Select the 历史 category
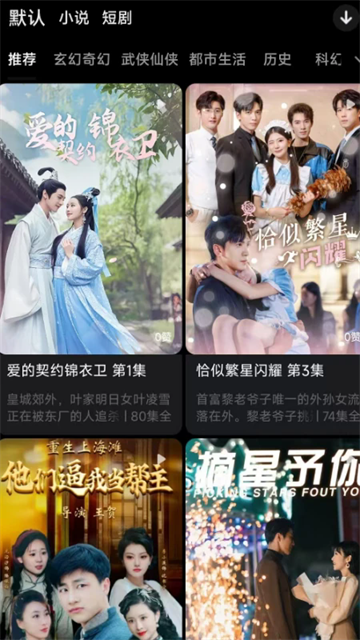This screenshot has height=640, width=360. [x=277, y=60]
